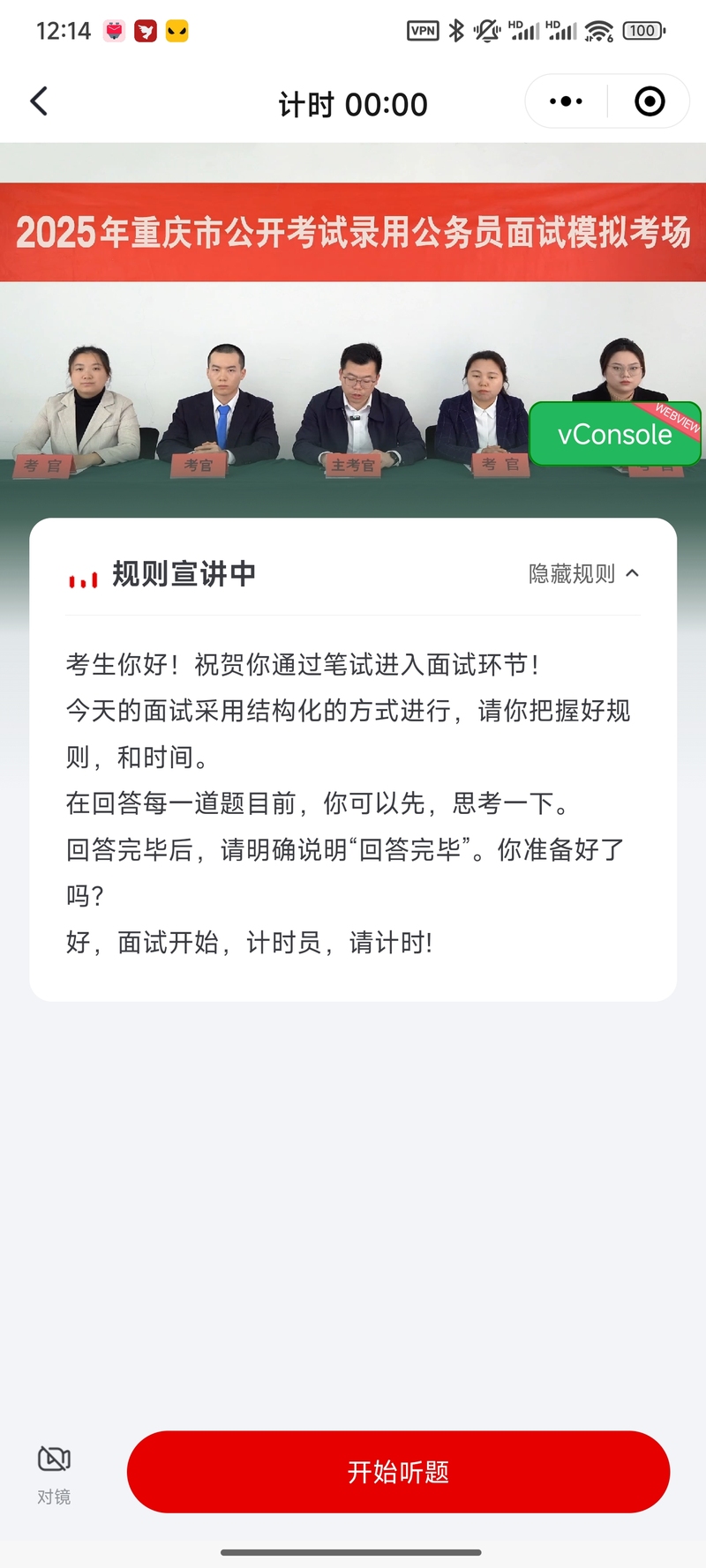Image resolution: width=706 pixels, height=1568 pixels.
Task: Open the mini program's three-dot menu
Action: (566, 101)
